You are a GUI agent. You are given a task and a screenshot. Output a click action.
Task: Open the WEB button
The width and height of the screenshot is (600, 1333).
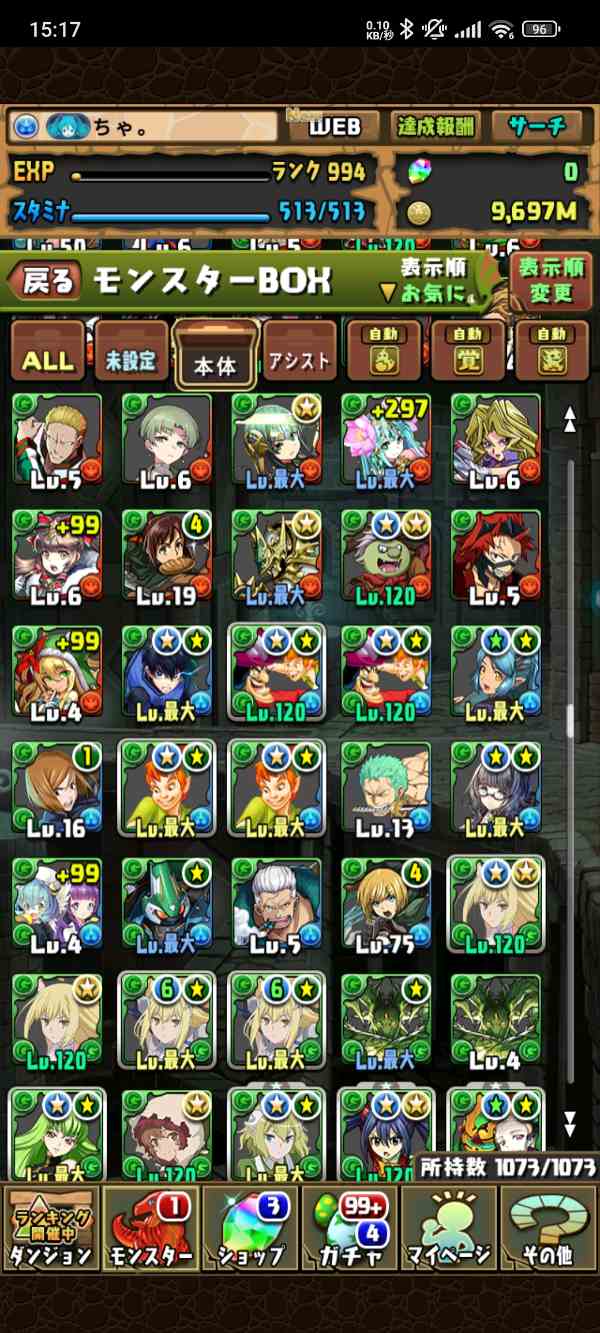point(333,126)
